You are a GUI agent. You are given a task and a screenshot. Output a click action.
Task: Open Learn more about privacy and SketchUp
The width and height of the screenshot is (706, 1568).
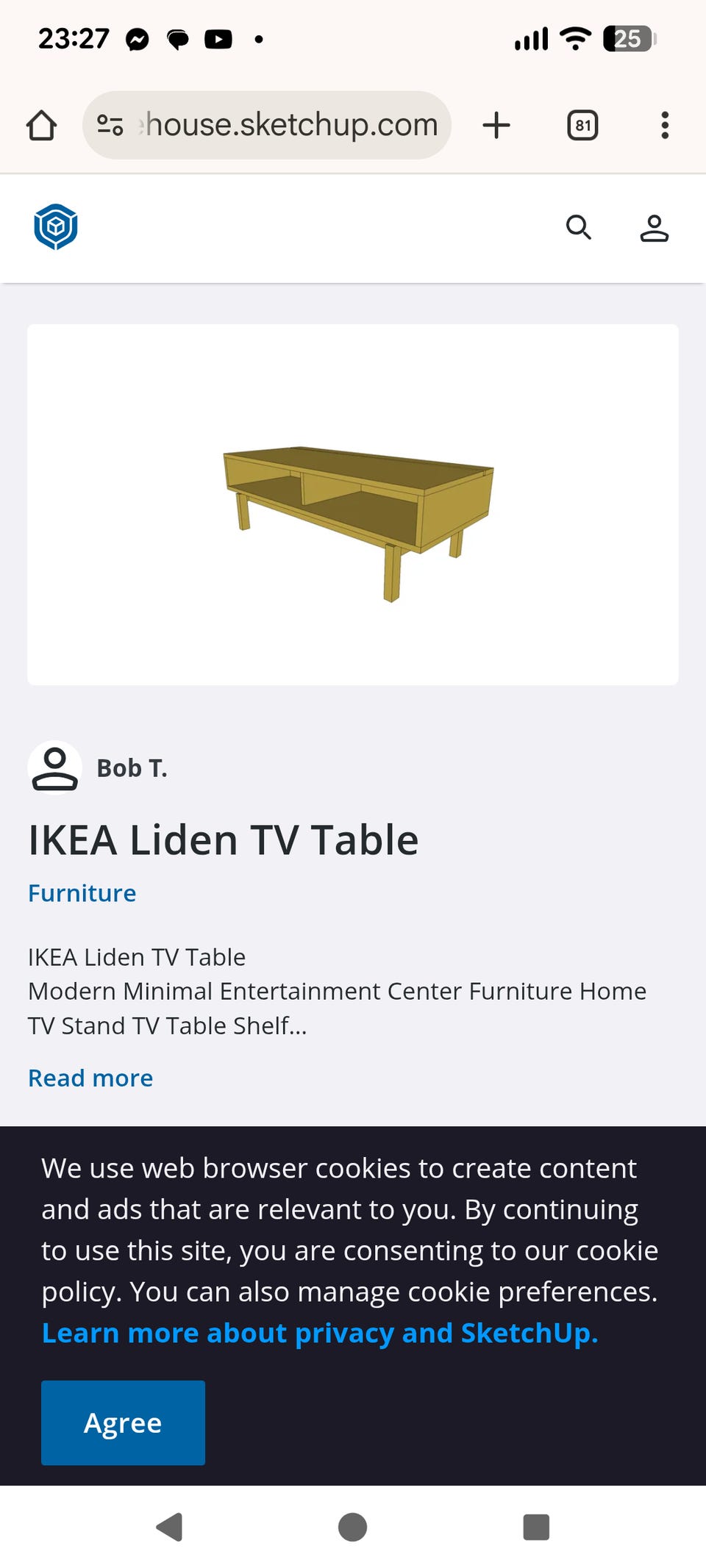pos(320,1333)
